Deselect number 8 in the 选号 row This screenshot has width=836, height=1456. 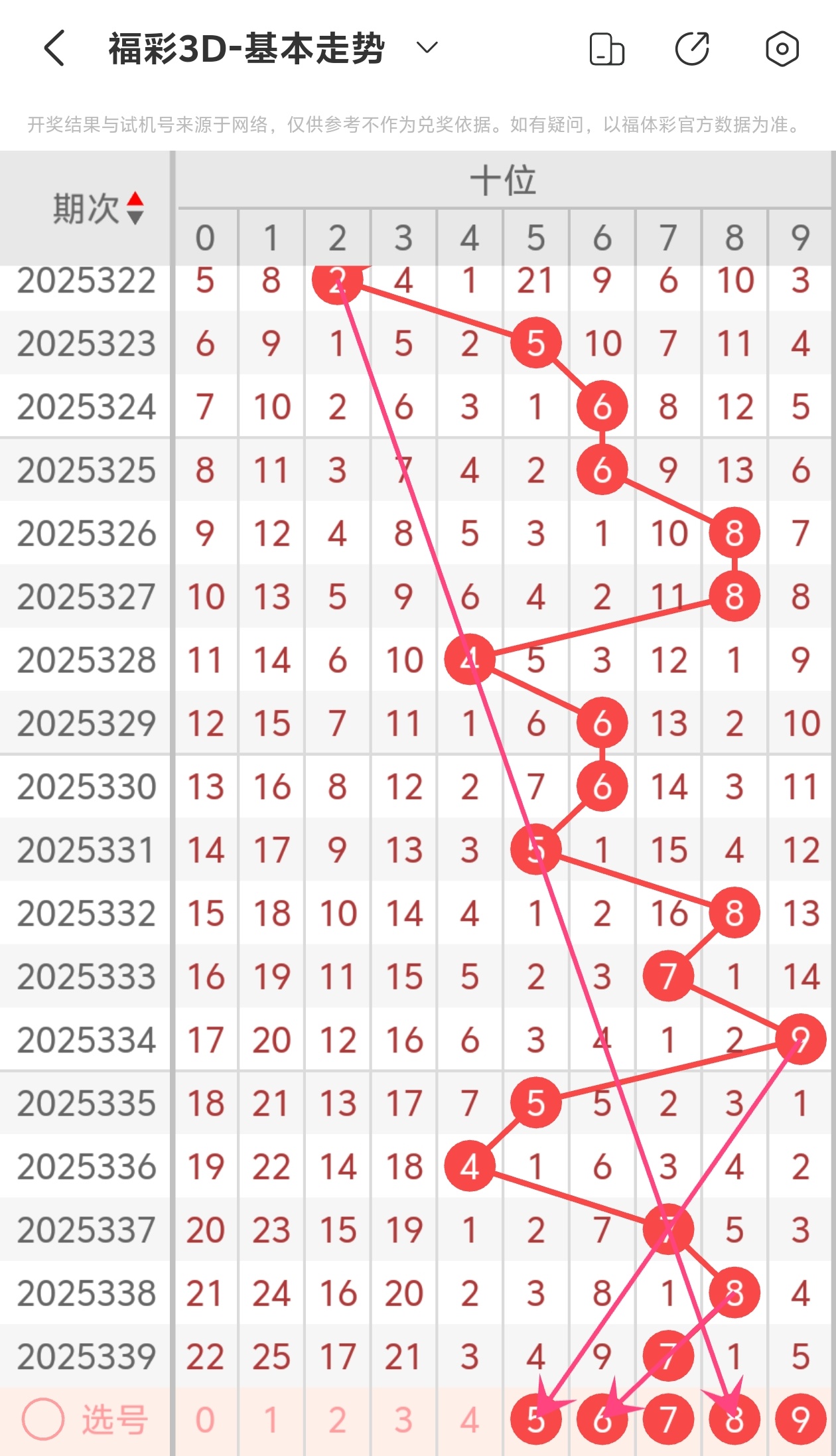point(734,1420)
